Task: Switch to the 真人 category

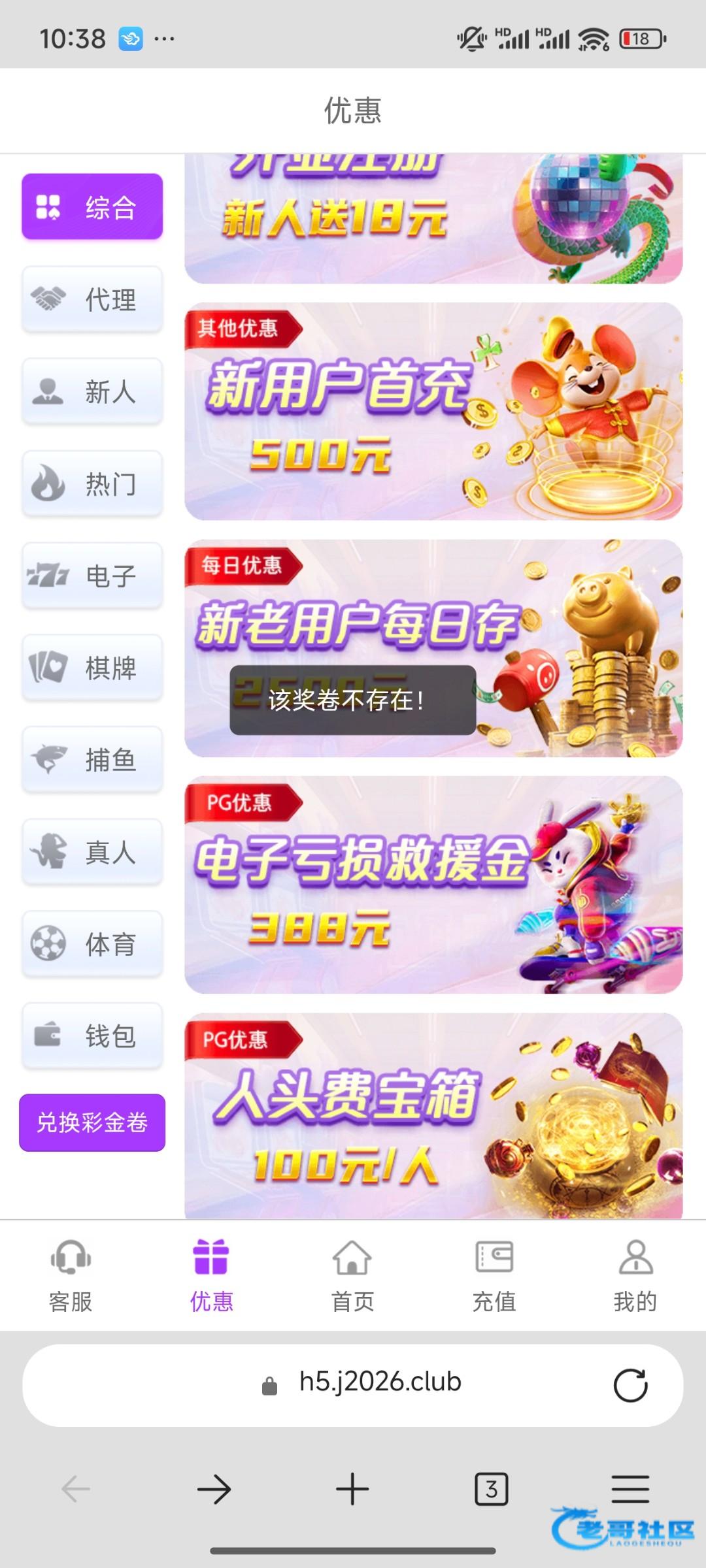Action: coord(92,852)
